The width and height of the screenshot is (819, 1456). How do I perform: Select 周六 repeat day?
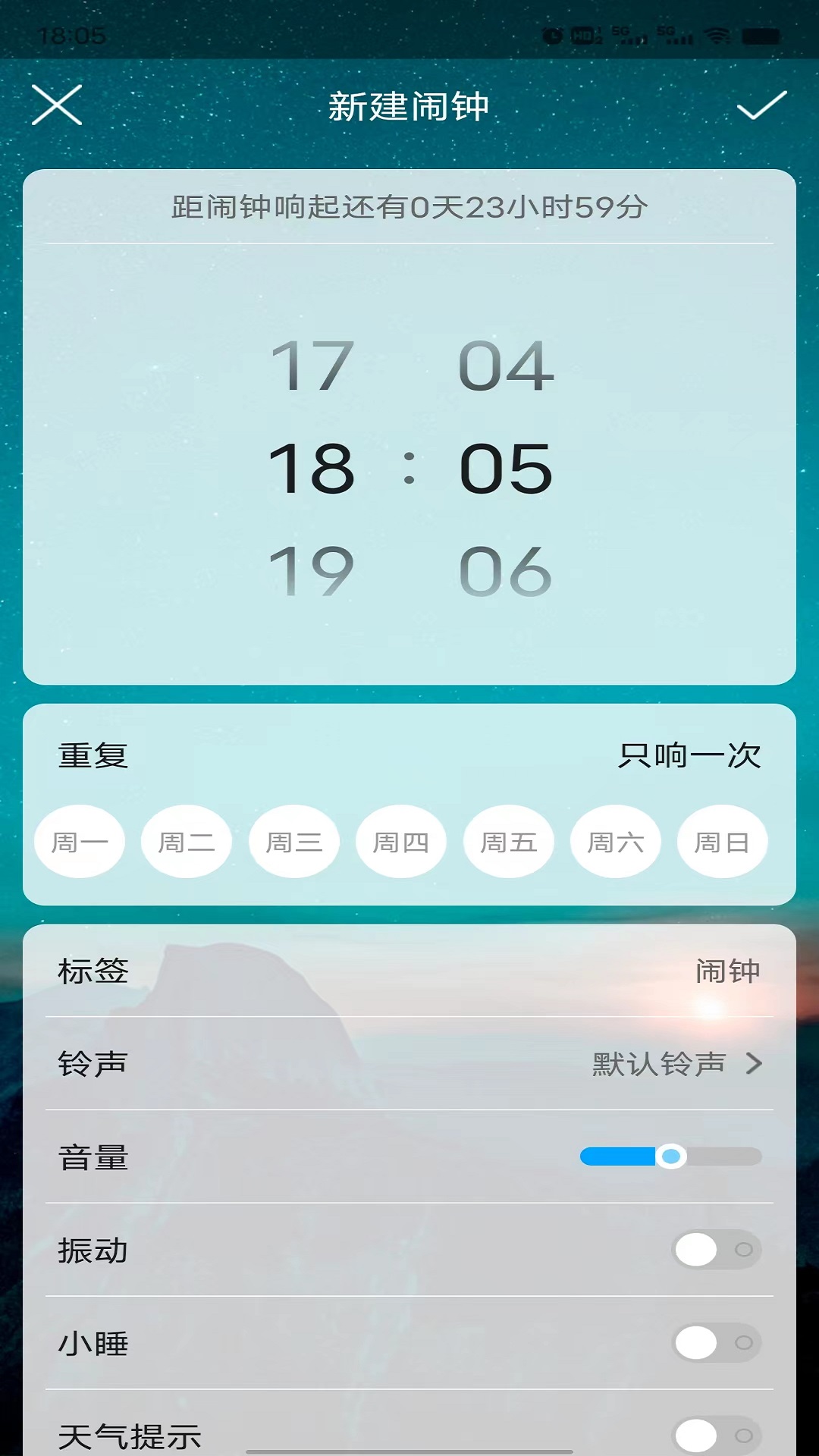616,842
